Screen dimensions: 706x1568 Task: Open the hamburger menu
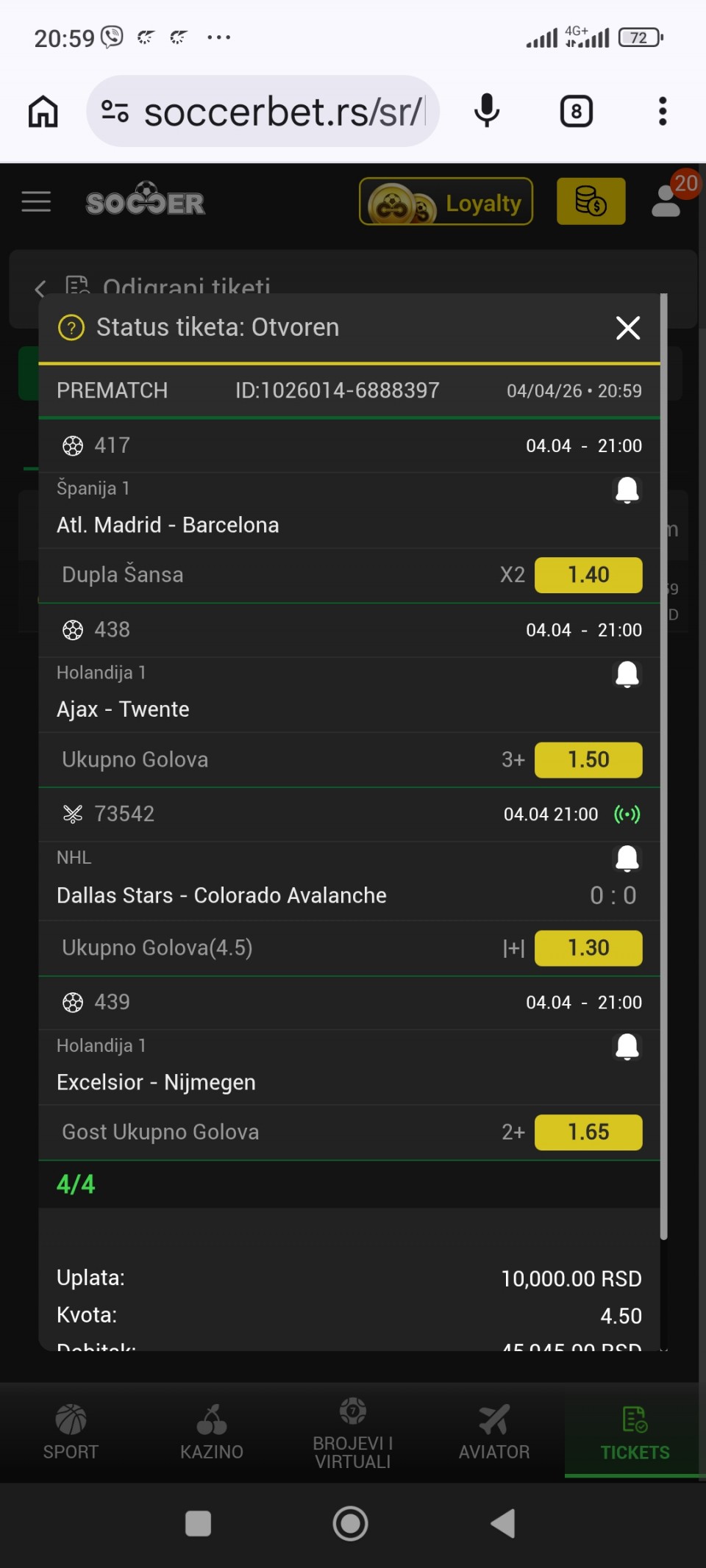tap(36, 201)
